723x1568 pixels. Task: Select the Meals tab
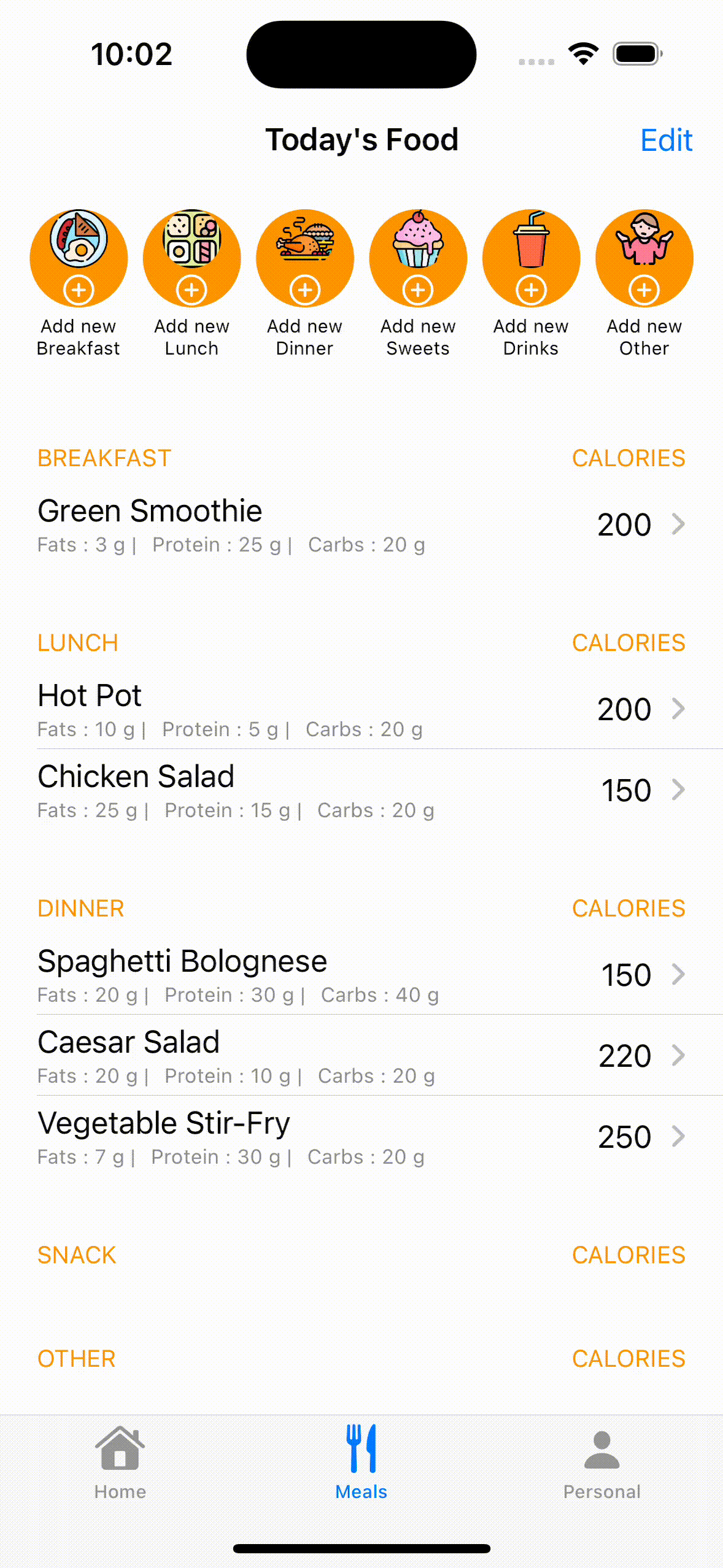[361, 1463]
